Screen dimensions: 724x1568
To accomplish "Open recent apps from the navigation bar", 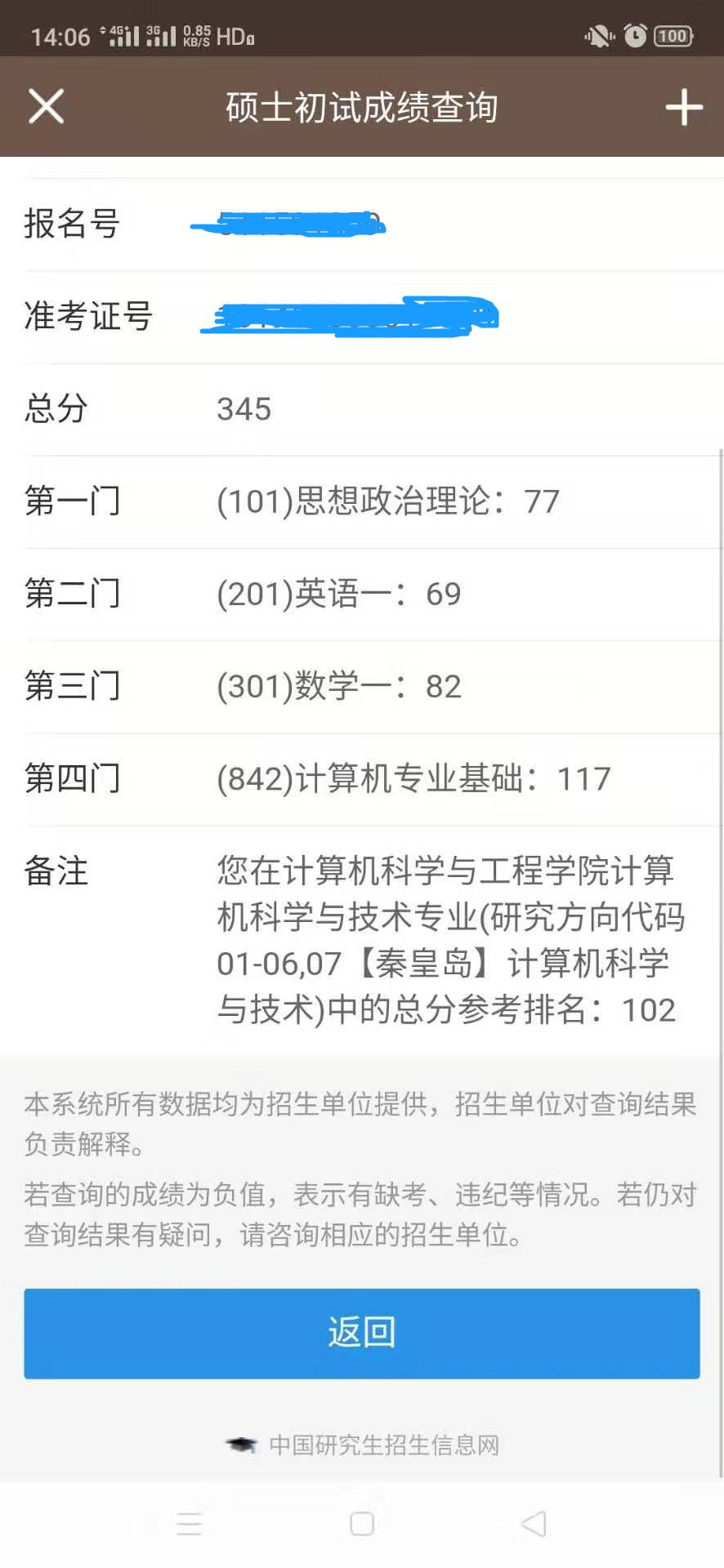I will [190, 1524].
